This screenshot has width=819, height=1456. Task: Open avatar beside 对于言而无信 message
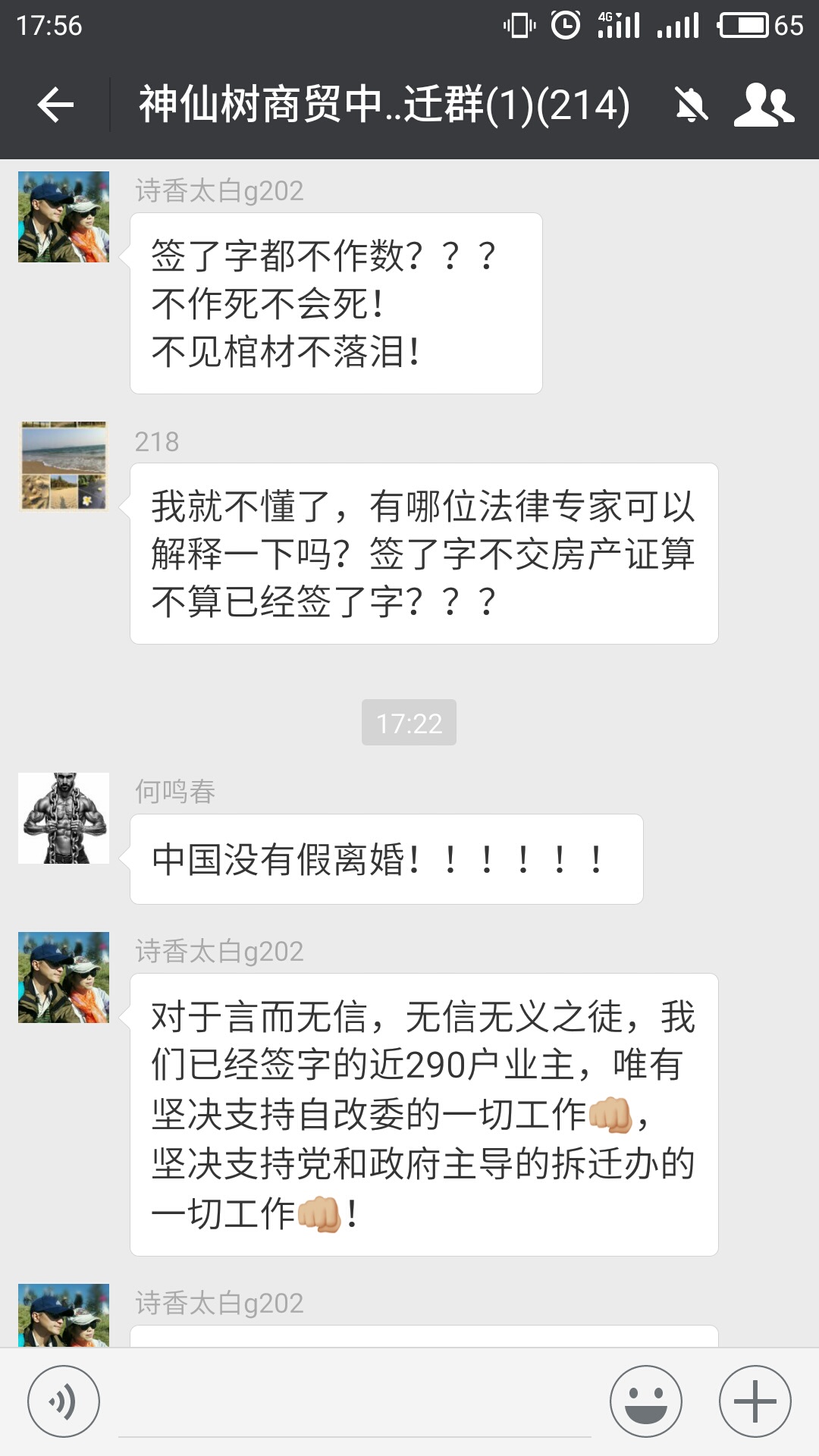tap(64, 977)
